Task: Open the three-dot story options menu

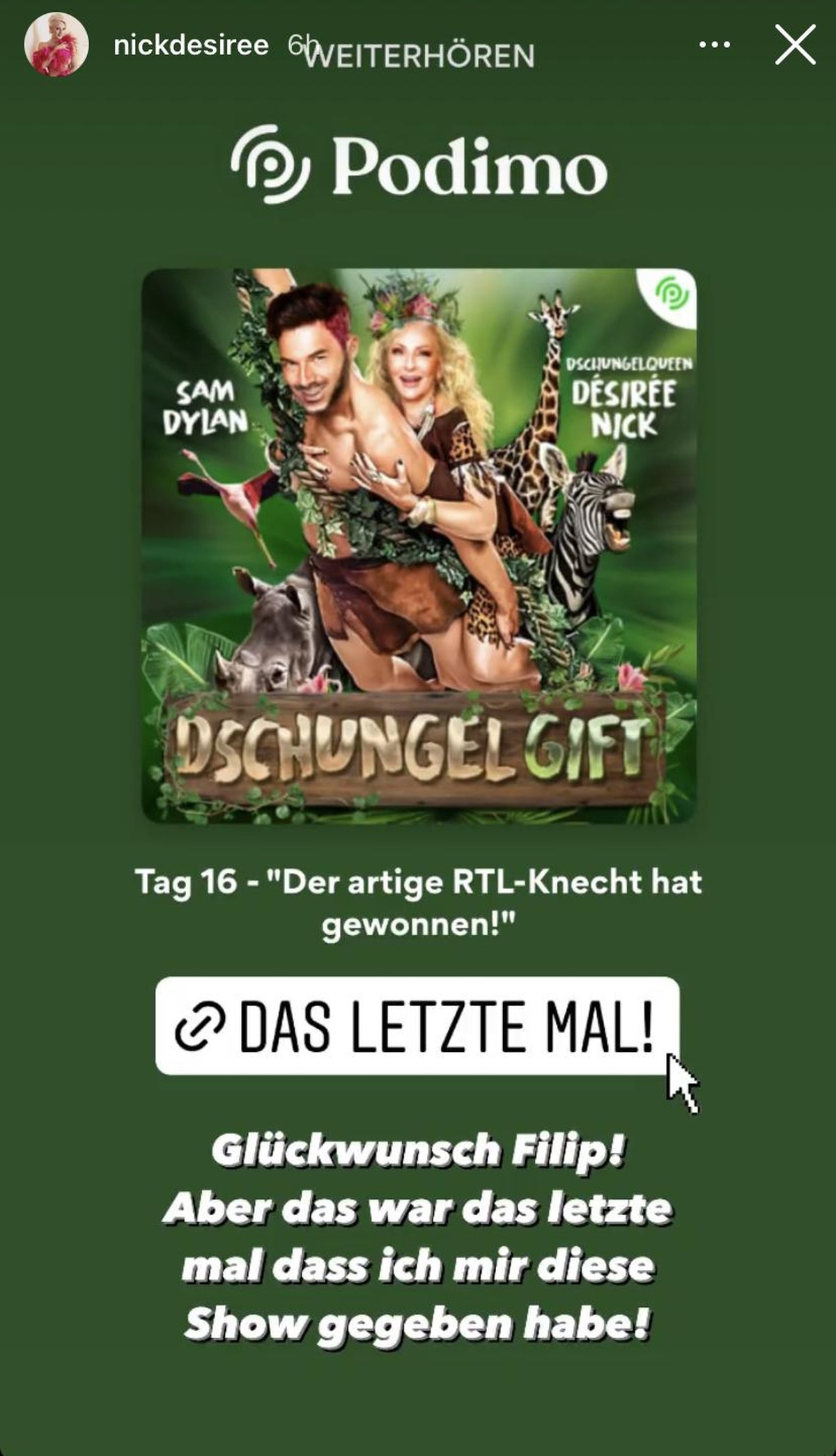Action: pos(714,45)
